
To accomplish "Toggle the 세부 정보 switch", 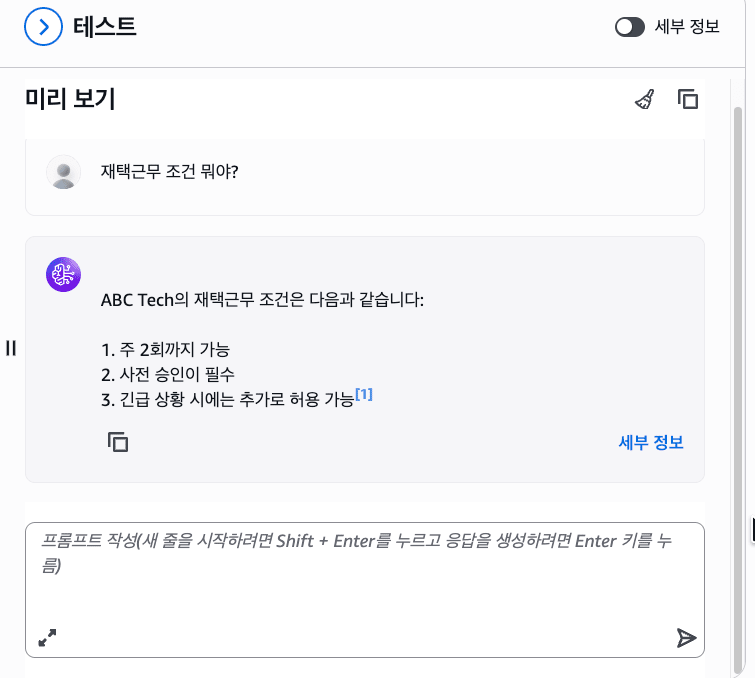I will [630, 27].
